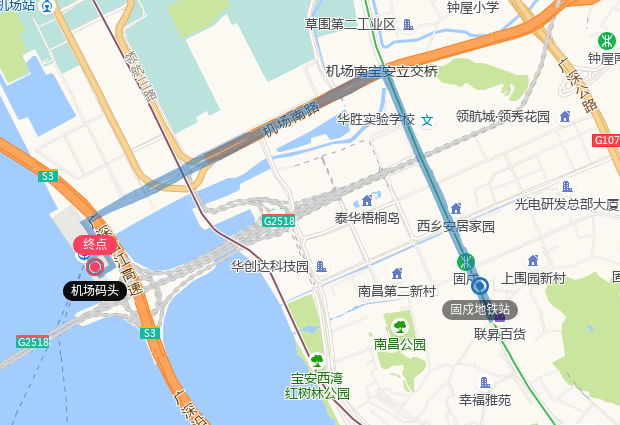Open the 幸福雅苑 residence marker
The image size is (620, 425).
coord(485,382)
